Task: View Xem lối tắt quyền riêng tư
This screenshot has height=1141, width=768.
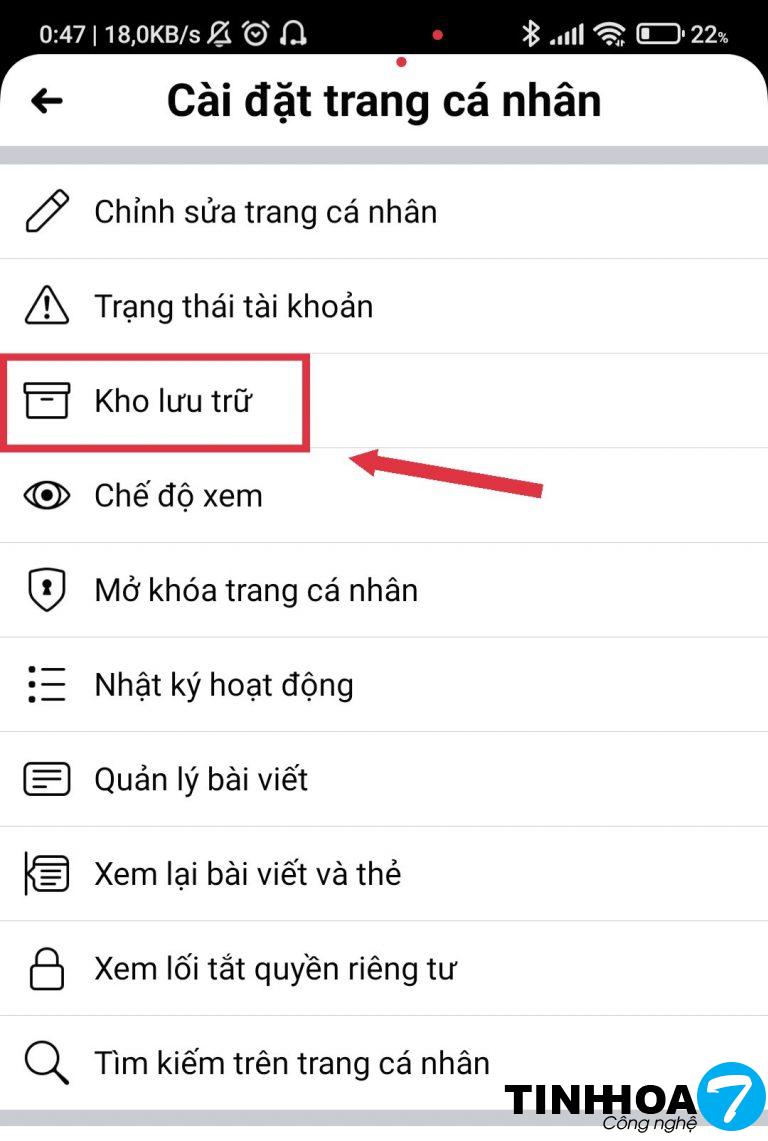Action: click(275, 968)
